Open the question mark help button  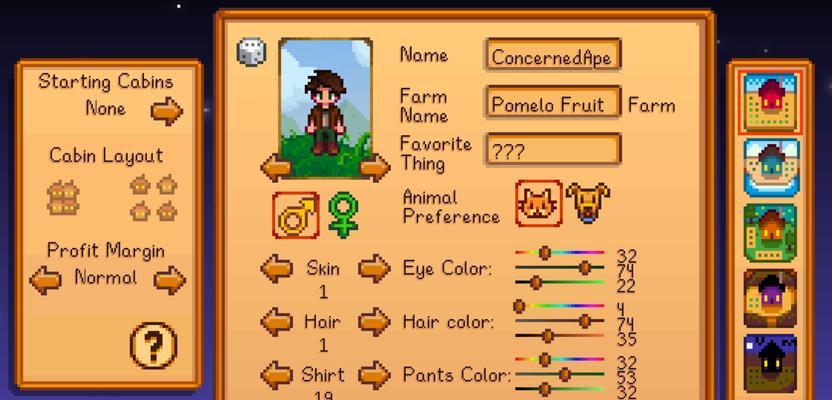click(x=154, y=346)
